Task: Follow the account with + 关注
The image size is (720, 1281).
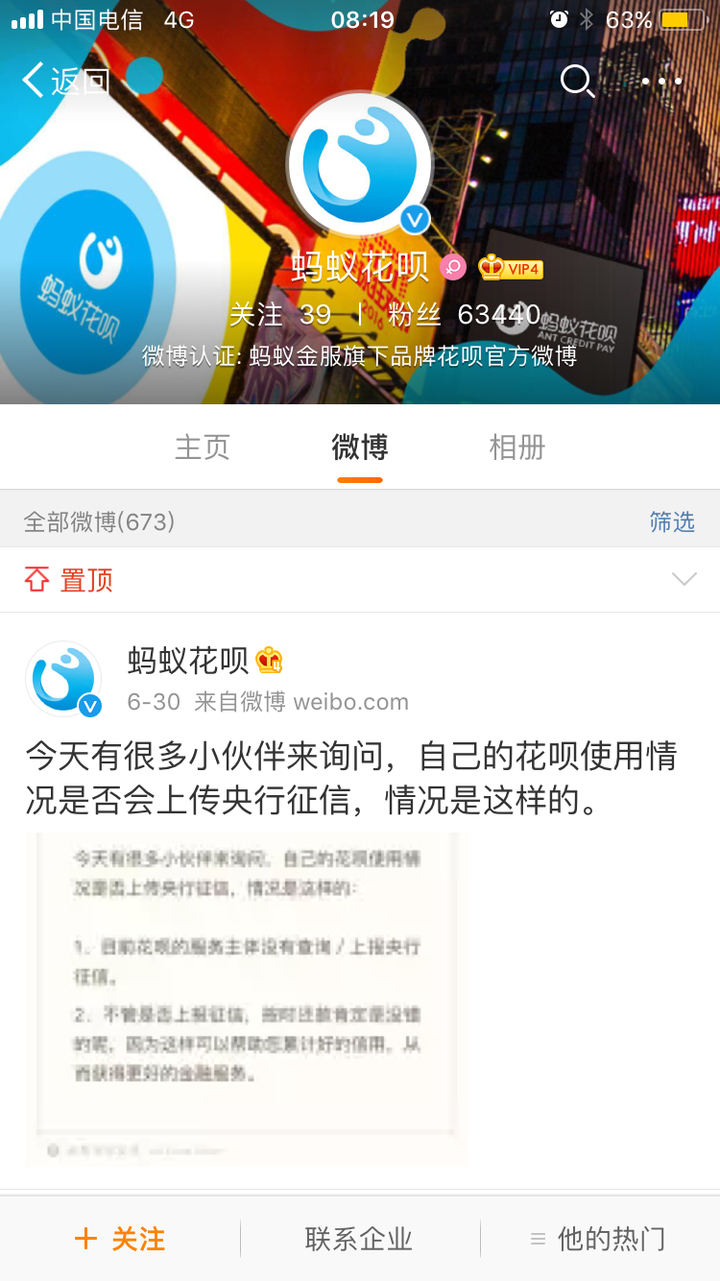Action: [120, 1239]
